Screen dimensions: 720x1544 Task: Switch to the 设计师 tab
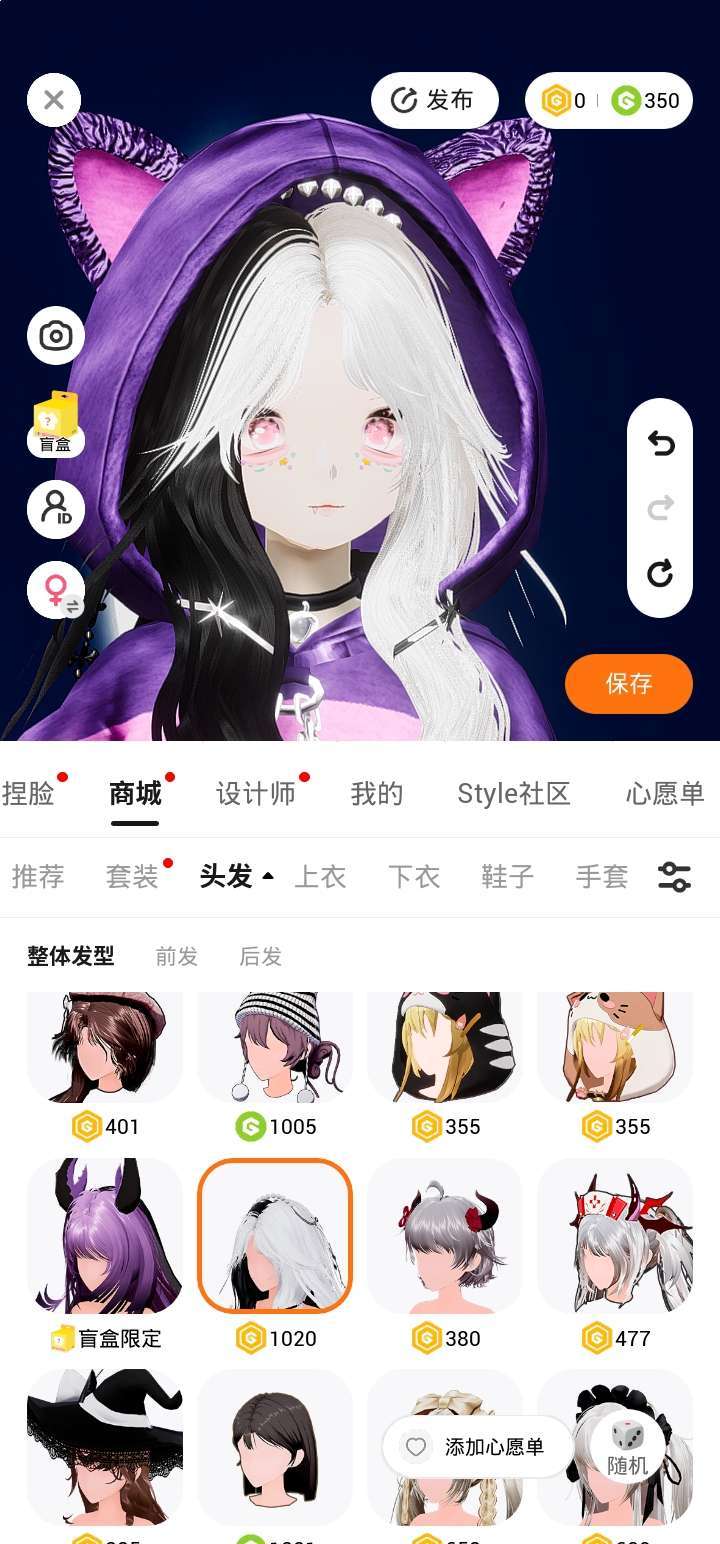tap(256, 794)
